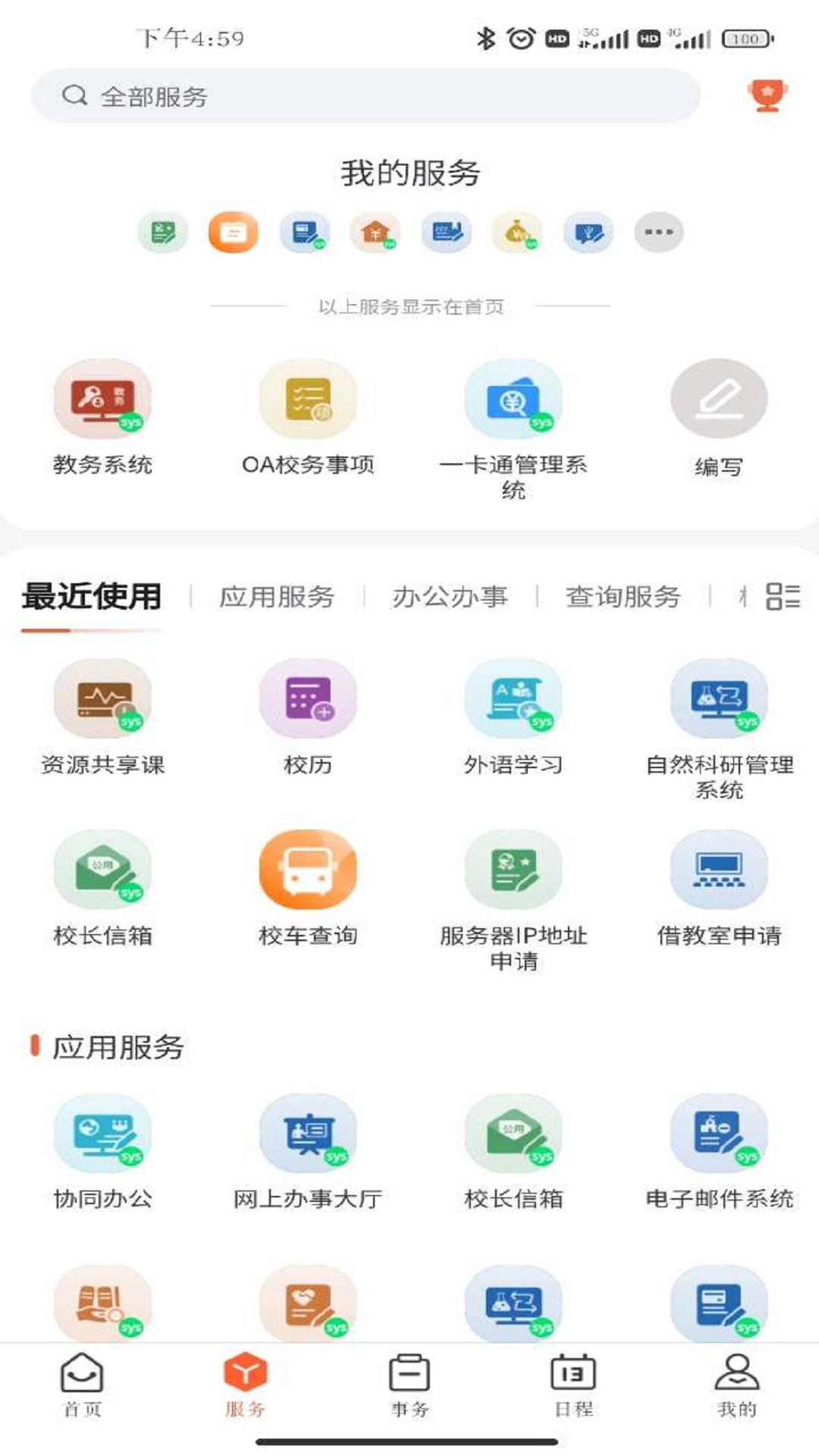
Task: Open the 校车查询 bus service
Action: click(x=307, y=871)
